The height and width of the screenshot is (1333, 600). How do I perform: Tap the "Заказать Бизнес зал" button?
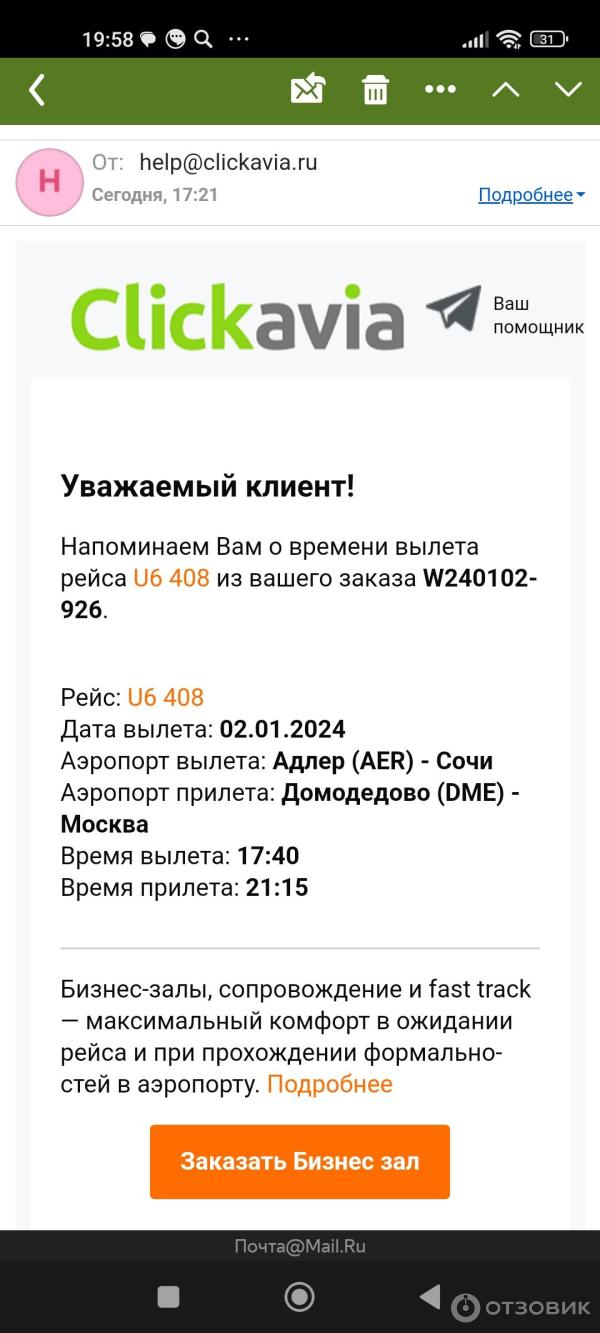[300, 1162]
